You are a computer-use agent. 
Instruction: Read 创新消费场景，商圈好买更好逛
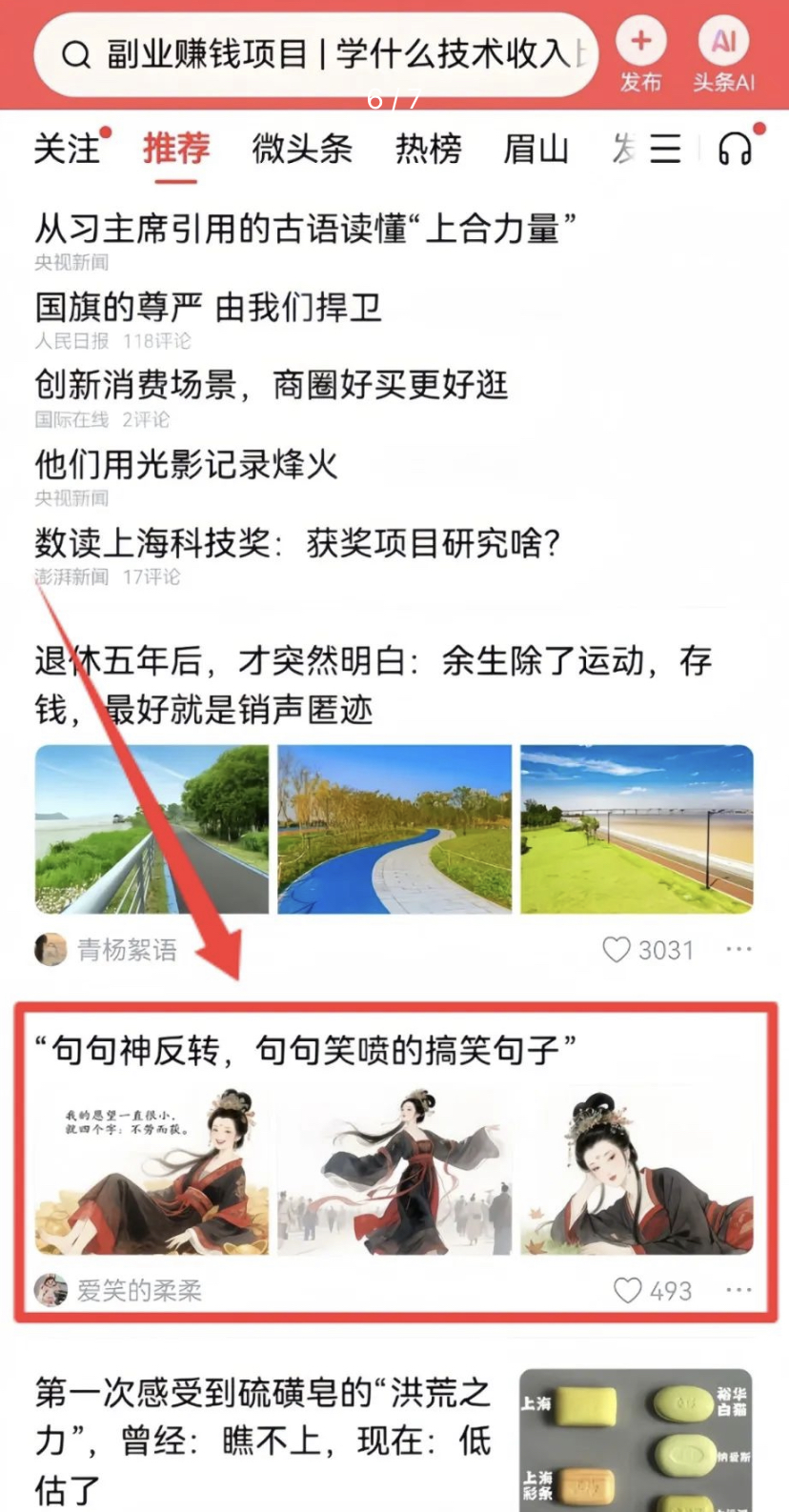272,386
